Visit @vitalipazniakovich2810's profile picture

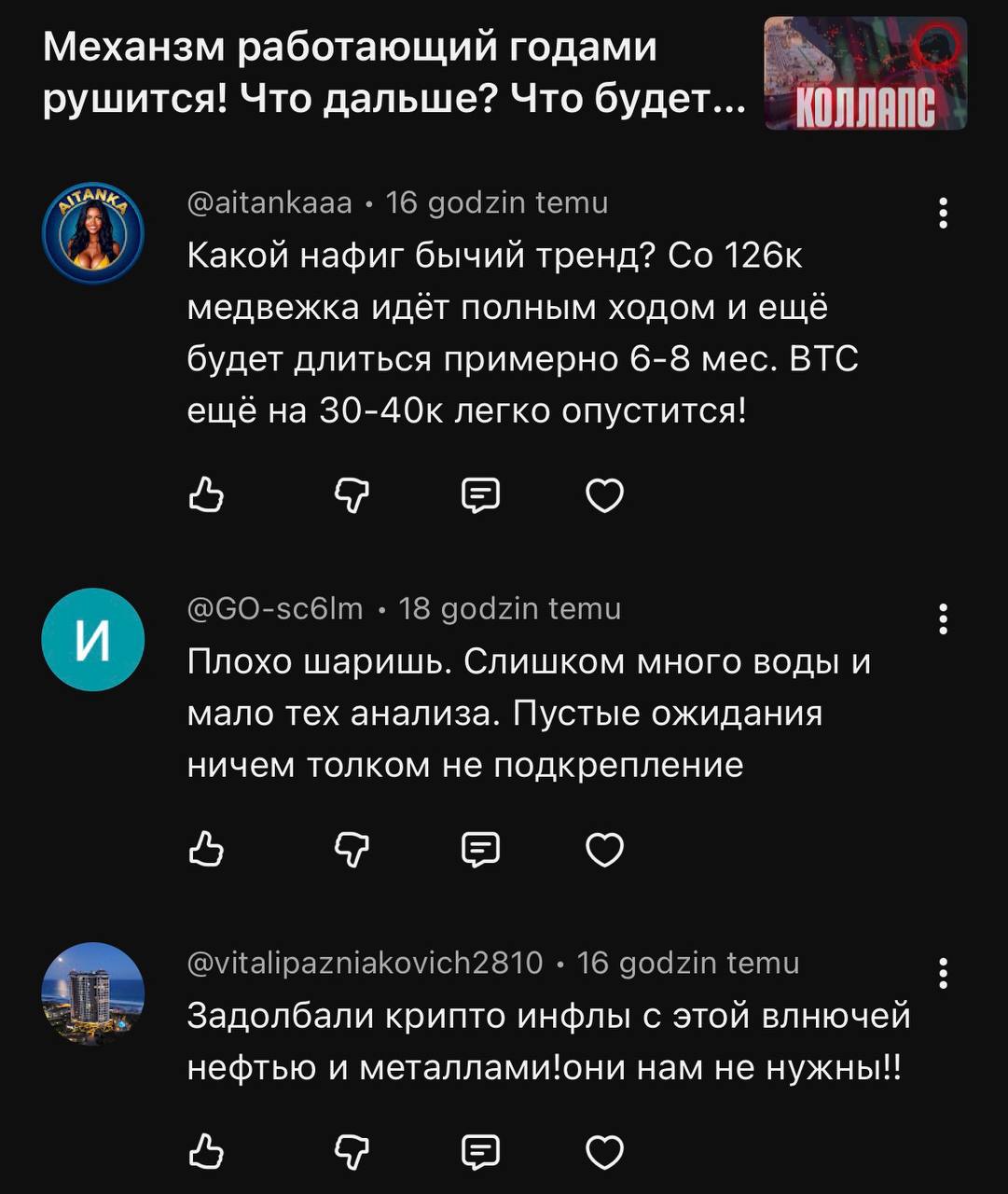pos(93,993)
